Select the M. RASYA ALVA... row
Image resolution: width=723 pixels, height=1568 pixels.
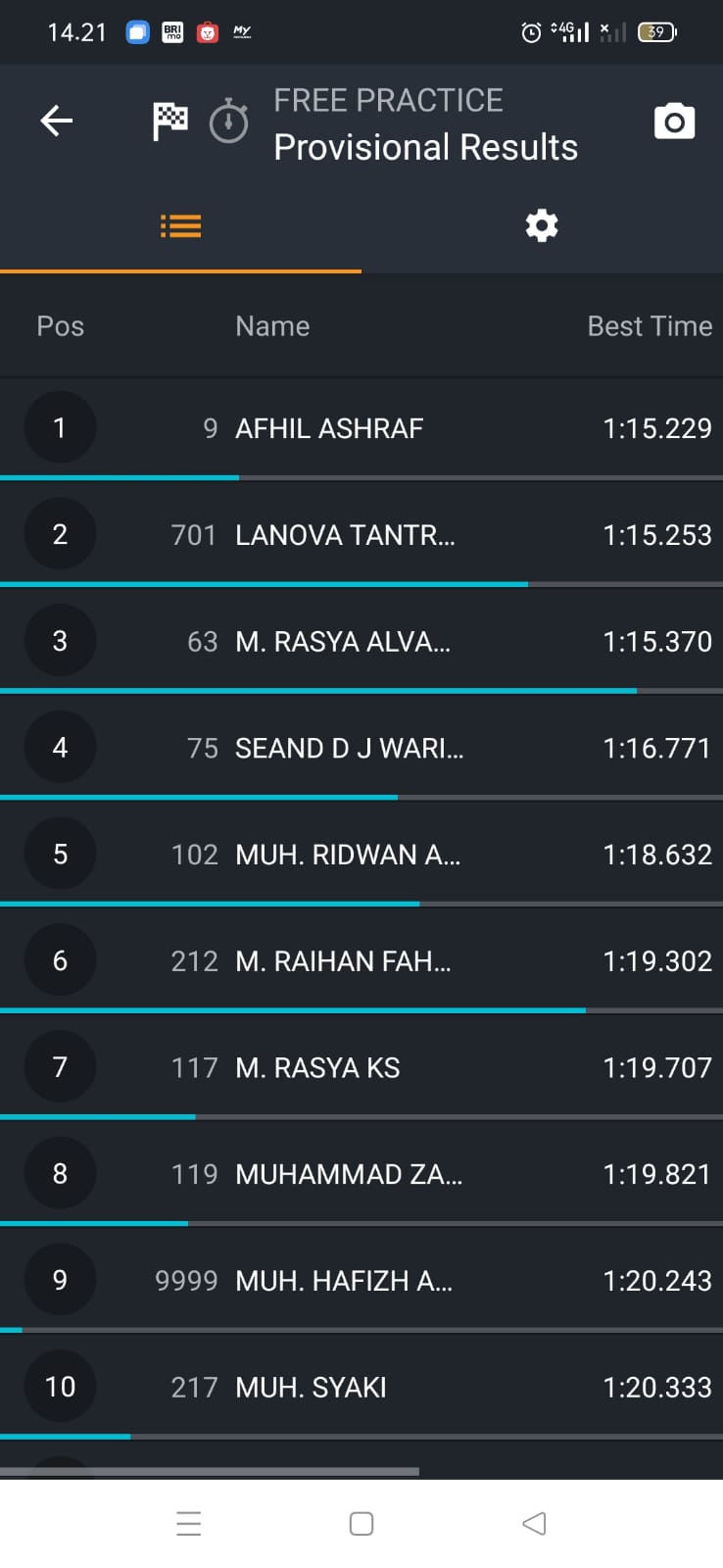pos(361,642)
